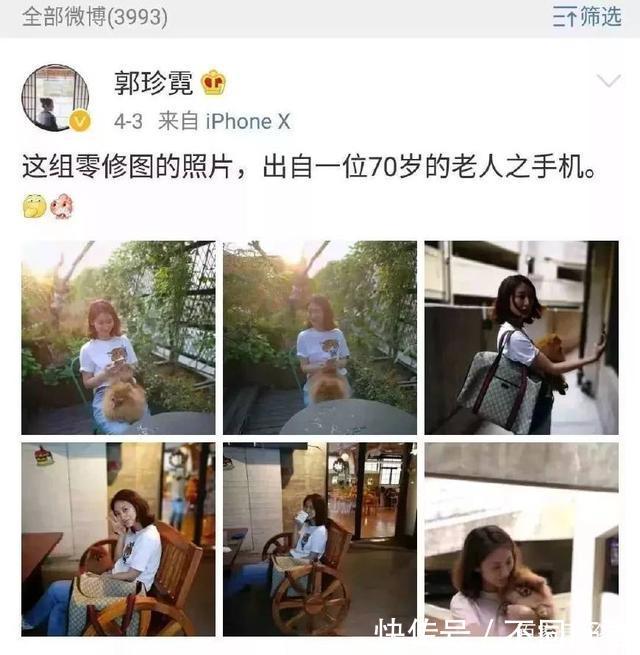Open first photo of woman at garden table

click(x=118, y=337)
